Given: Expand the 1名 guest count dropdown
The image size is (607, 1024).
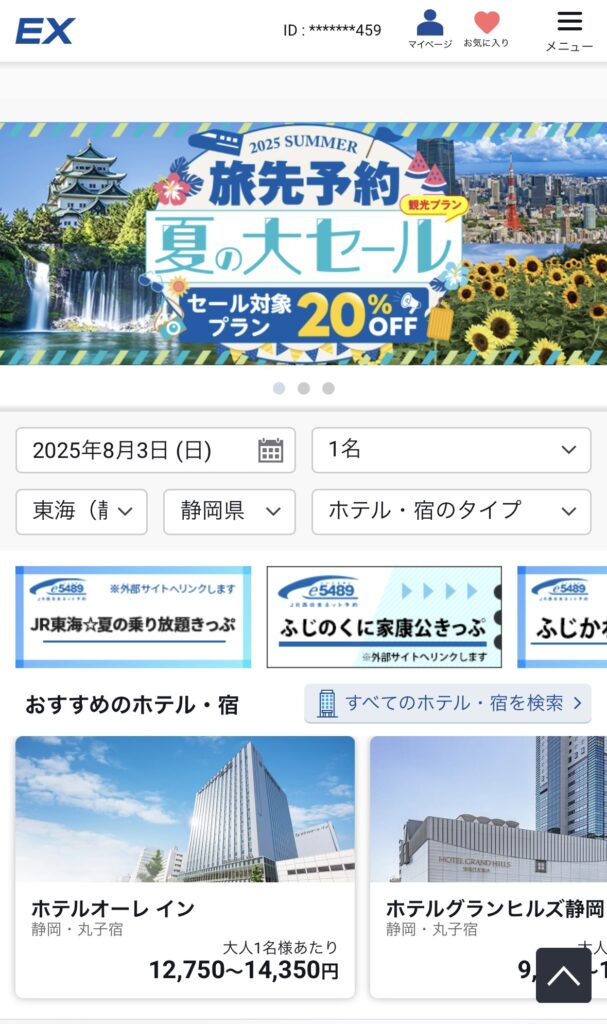Looking at the screenshot, I should [x=451, y=450].
